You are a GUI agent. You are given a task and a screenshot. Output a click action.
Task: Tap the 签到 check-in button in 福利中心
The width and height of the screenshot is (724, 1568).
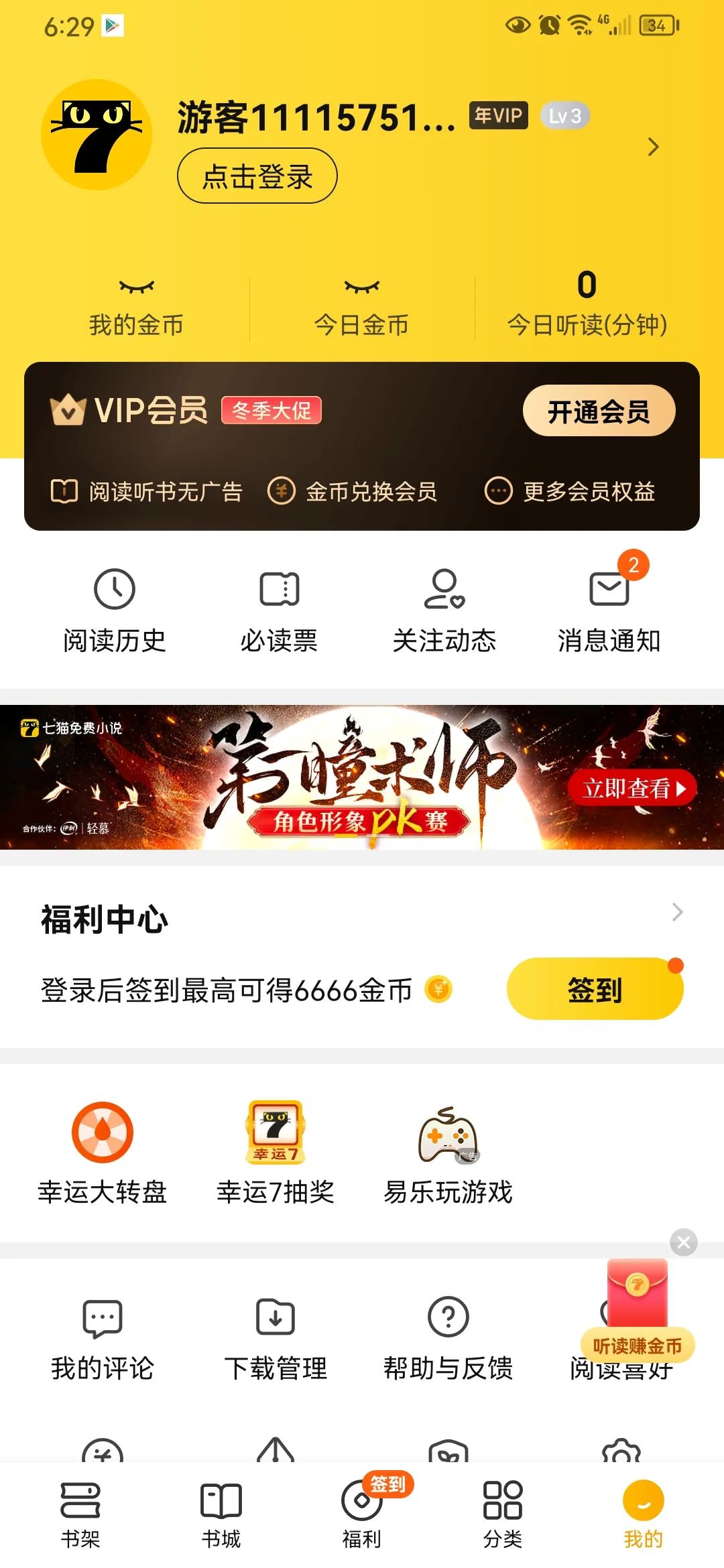594,989
